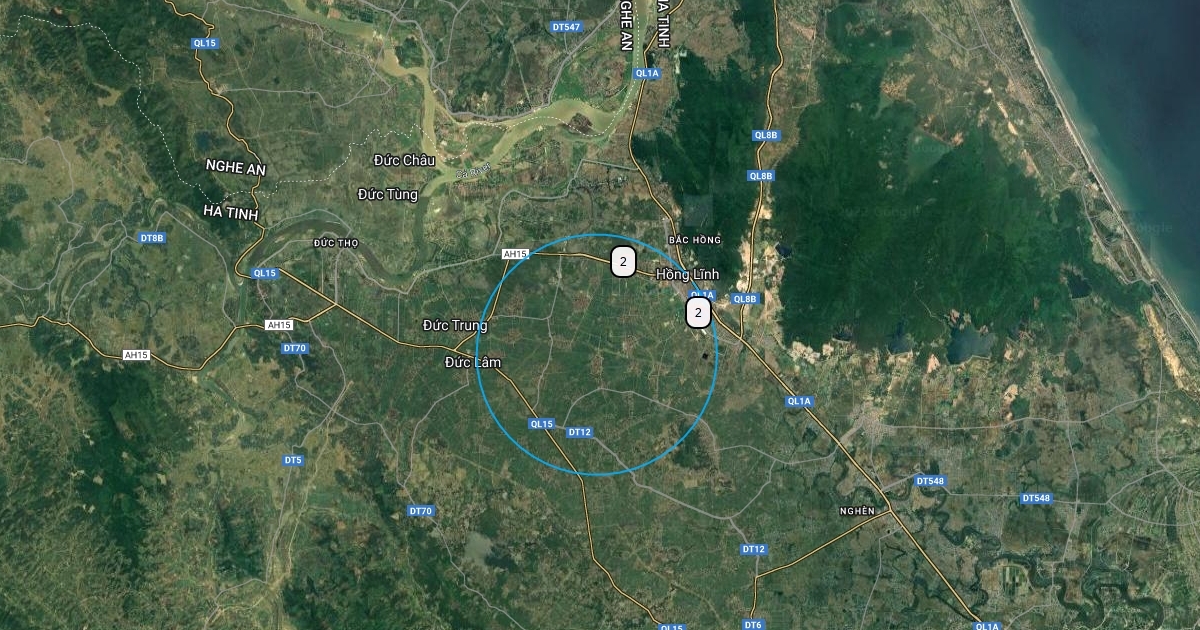
Task: Expand the cluster marker 2 beside QL8B label
Action: [x=698, y=313]
